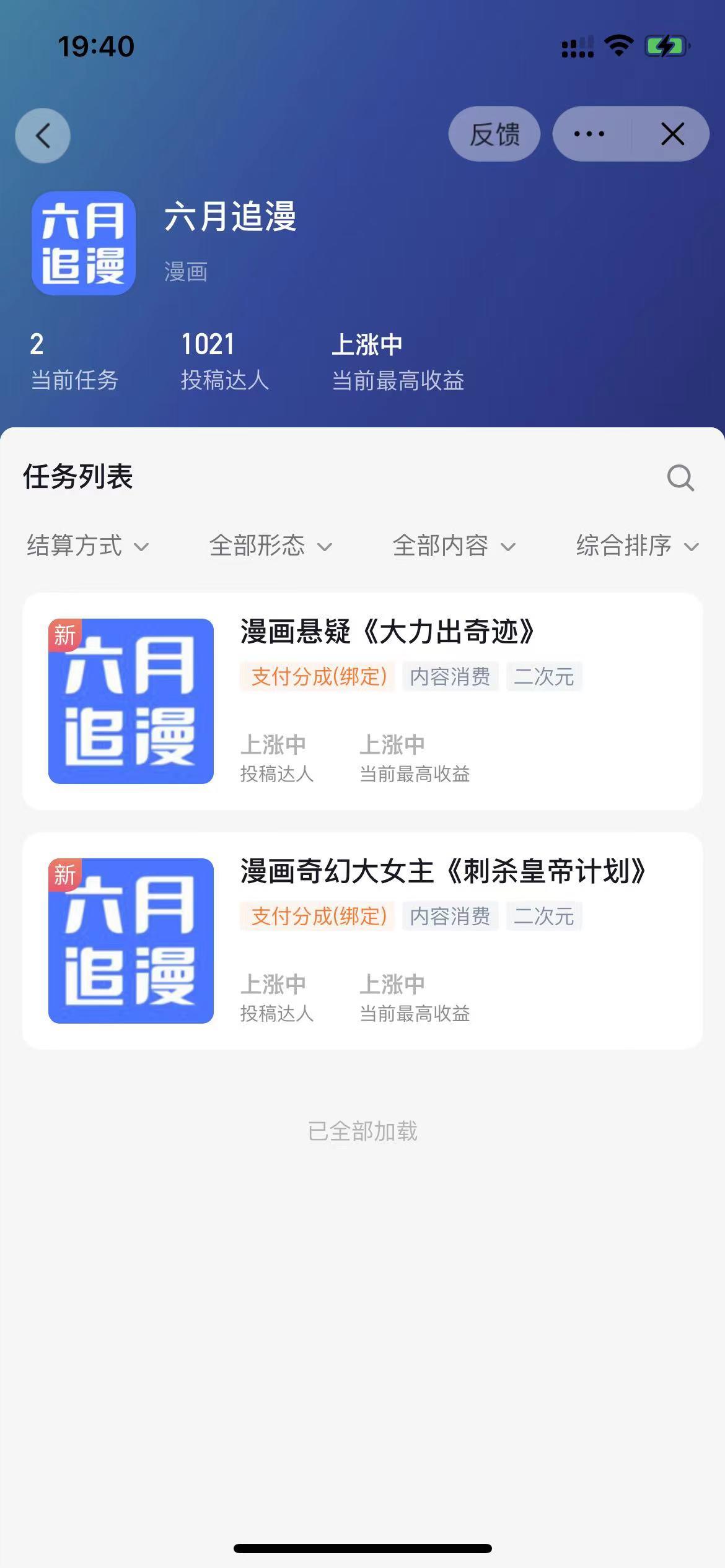Expand the 全部内容 filter dropdown
The width and height of the screenshot is (725, 1568).
(454, 546)
